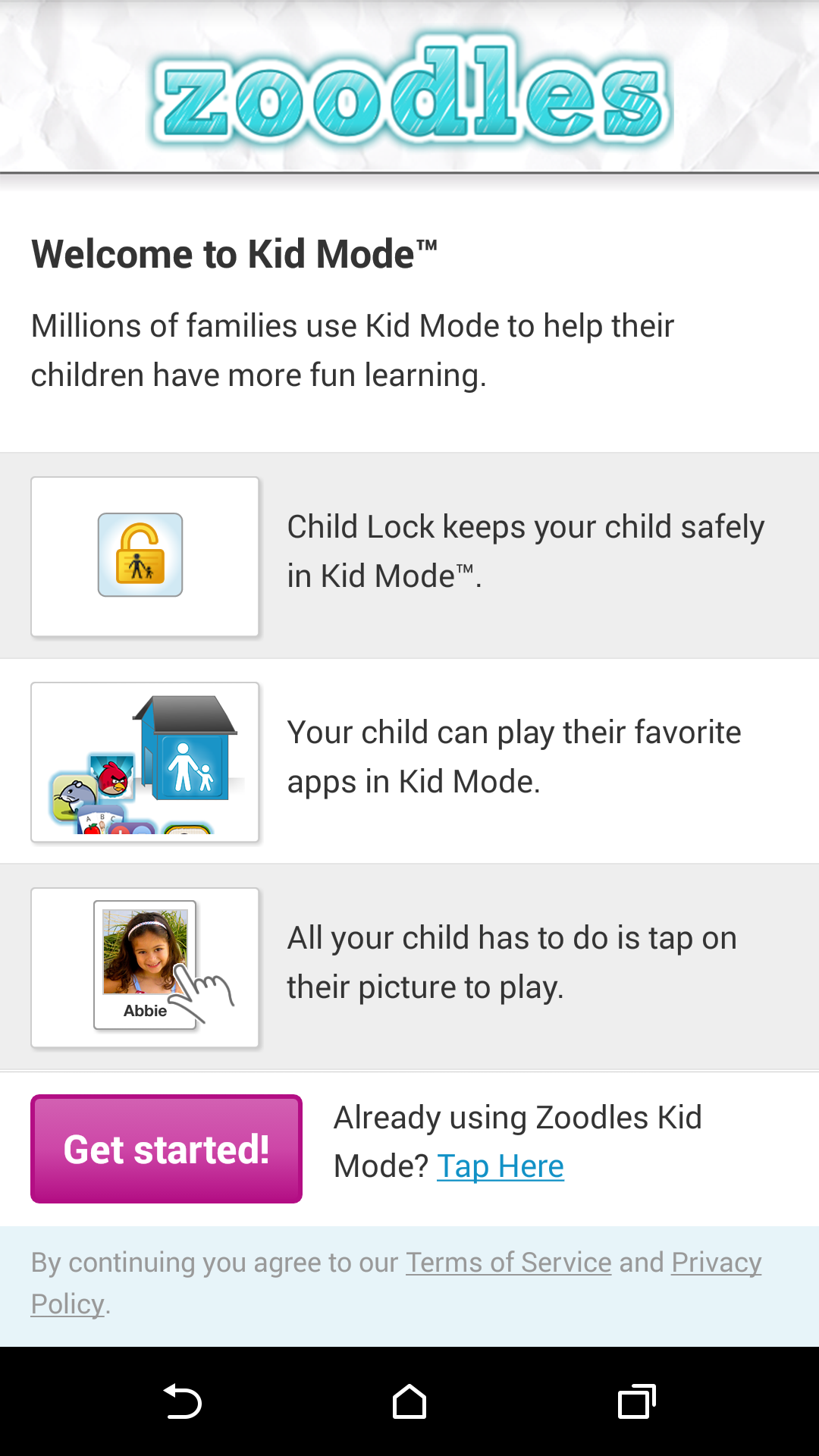Return to the device home screen
The width and height of the screenshot is (819, 1456).
click(x=409, y=1401)
